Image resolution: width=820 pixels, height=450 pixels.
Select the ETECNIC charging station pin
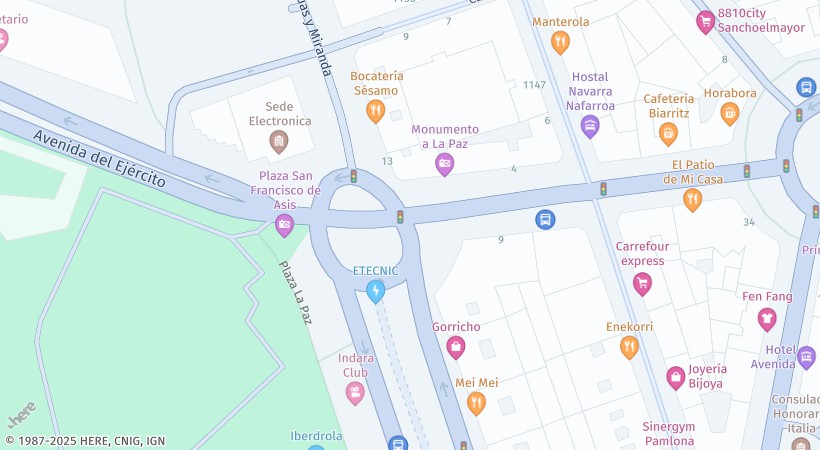[375, 291]
